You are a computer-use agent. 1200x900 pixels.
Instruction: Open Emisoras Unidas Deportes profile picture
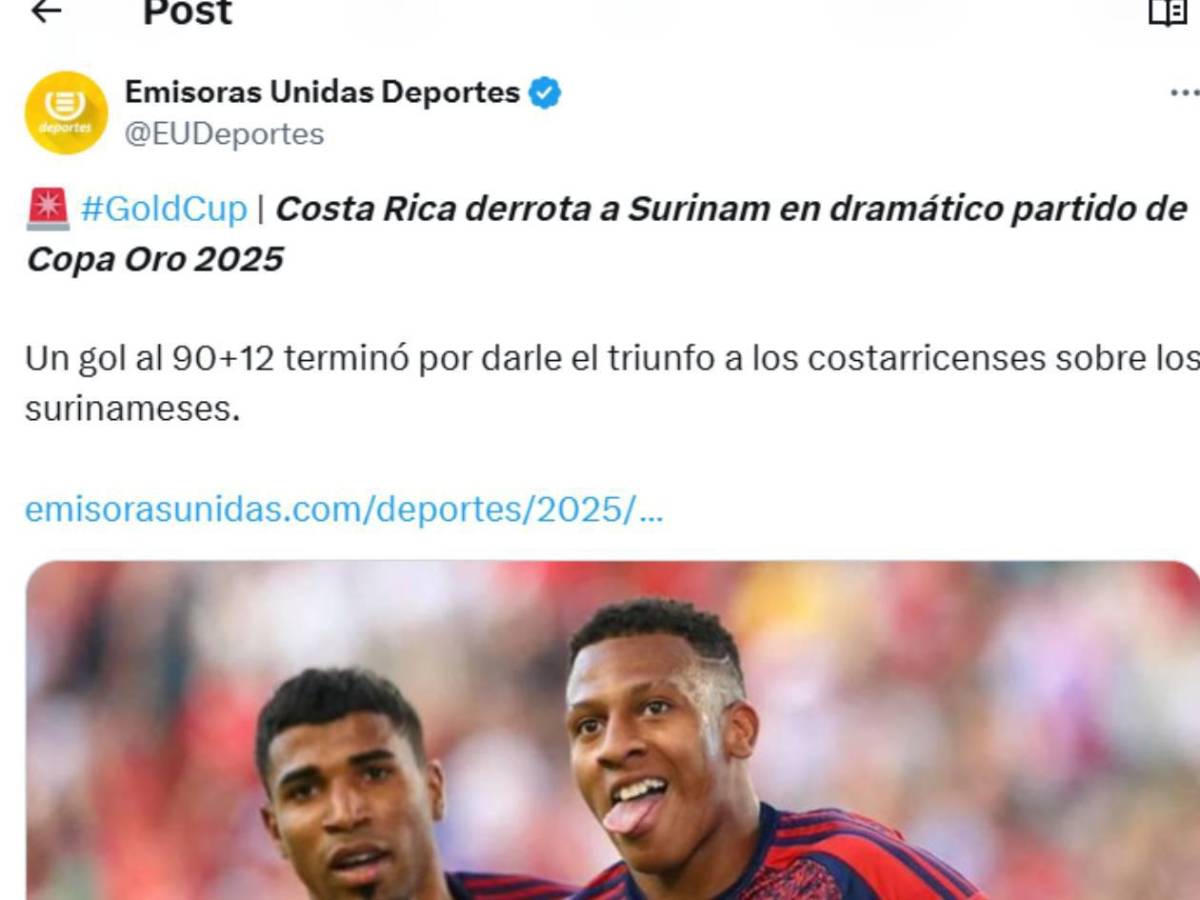(x=66, y=112)
